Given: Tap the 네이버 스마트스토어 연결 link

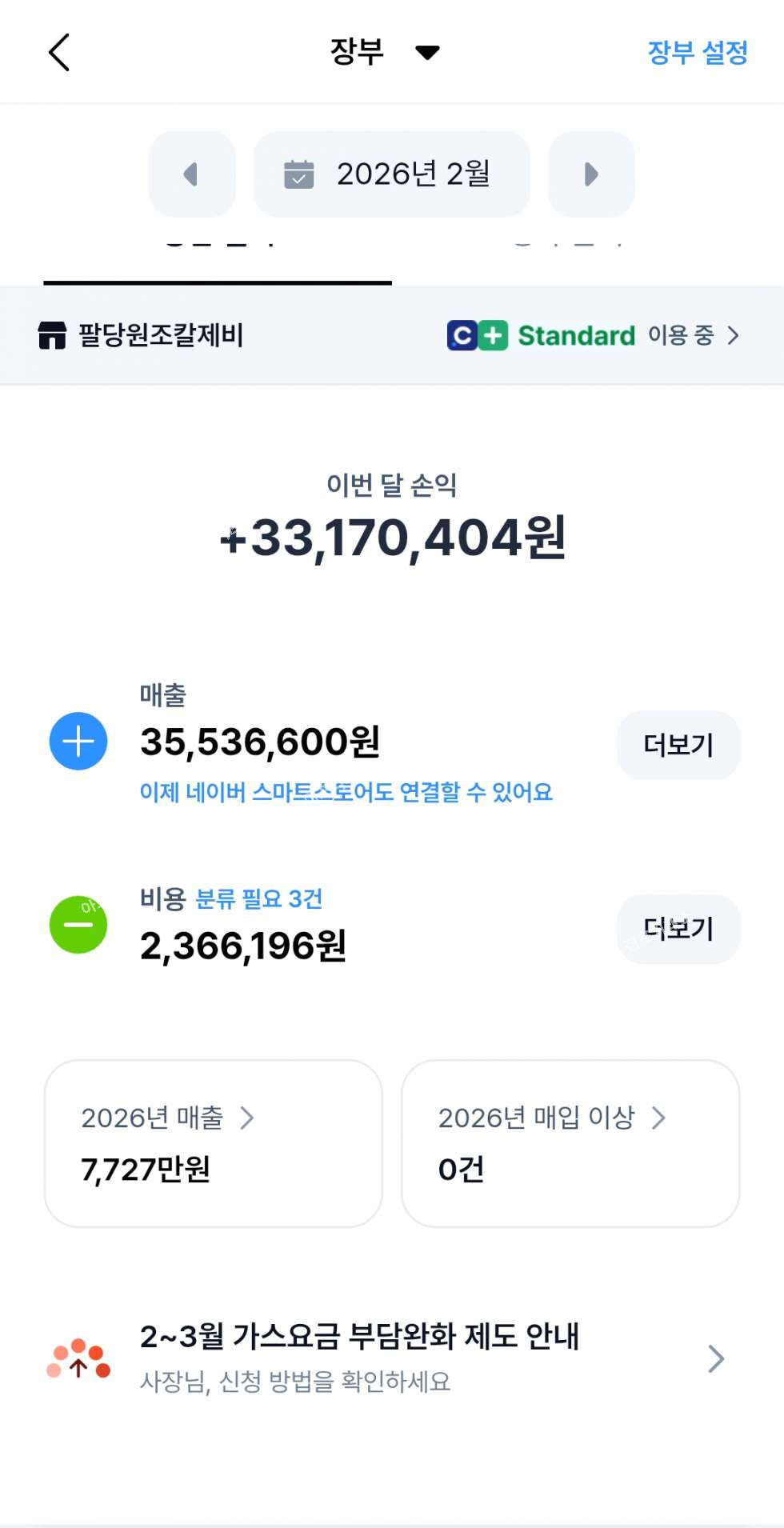Looking at the screenshot, I should 346,792.
